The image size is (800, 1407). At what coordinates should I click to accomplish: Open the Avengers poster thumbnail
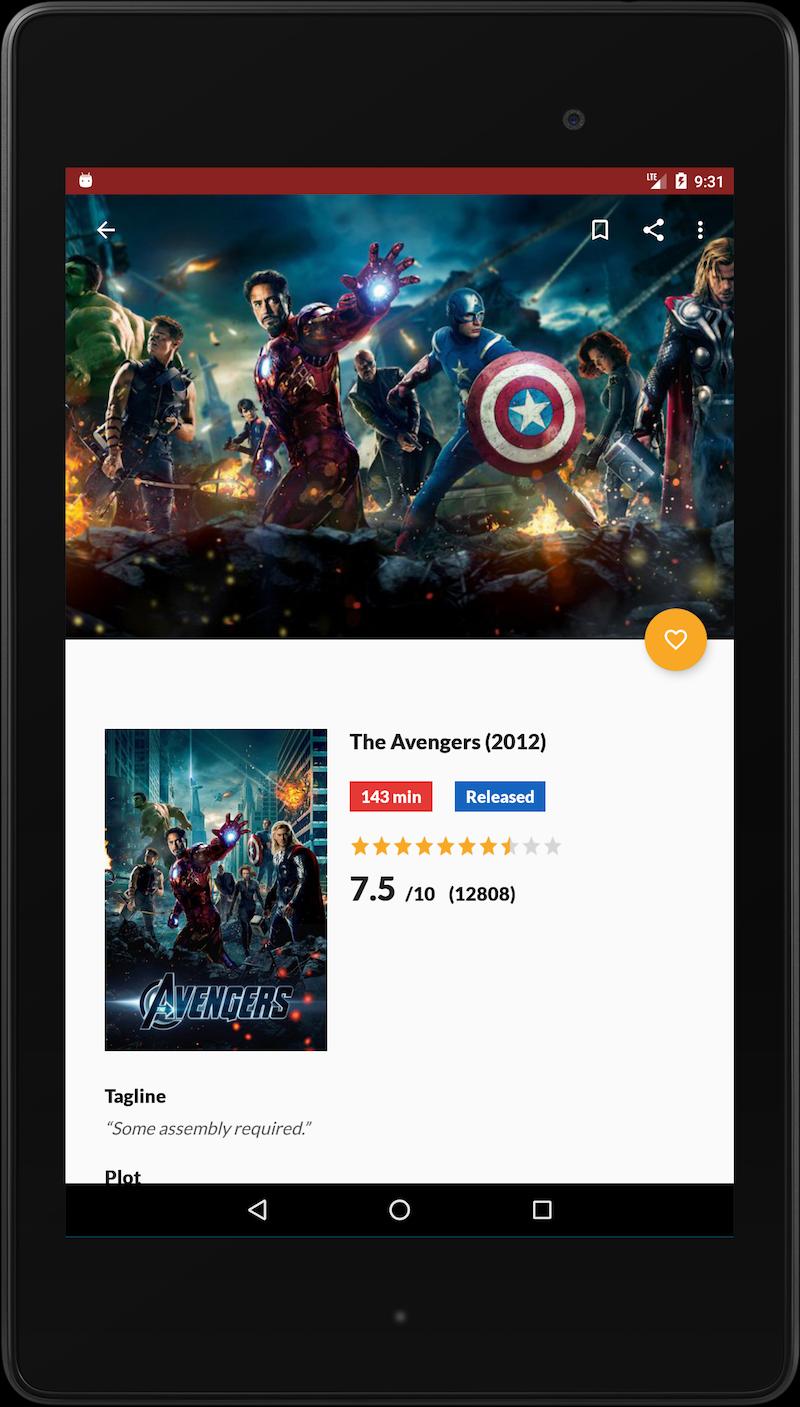point(216,890)
